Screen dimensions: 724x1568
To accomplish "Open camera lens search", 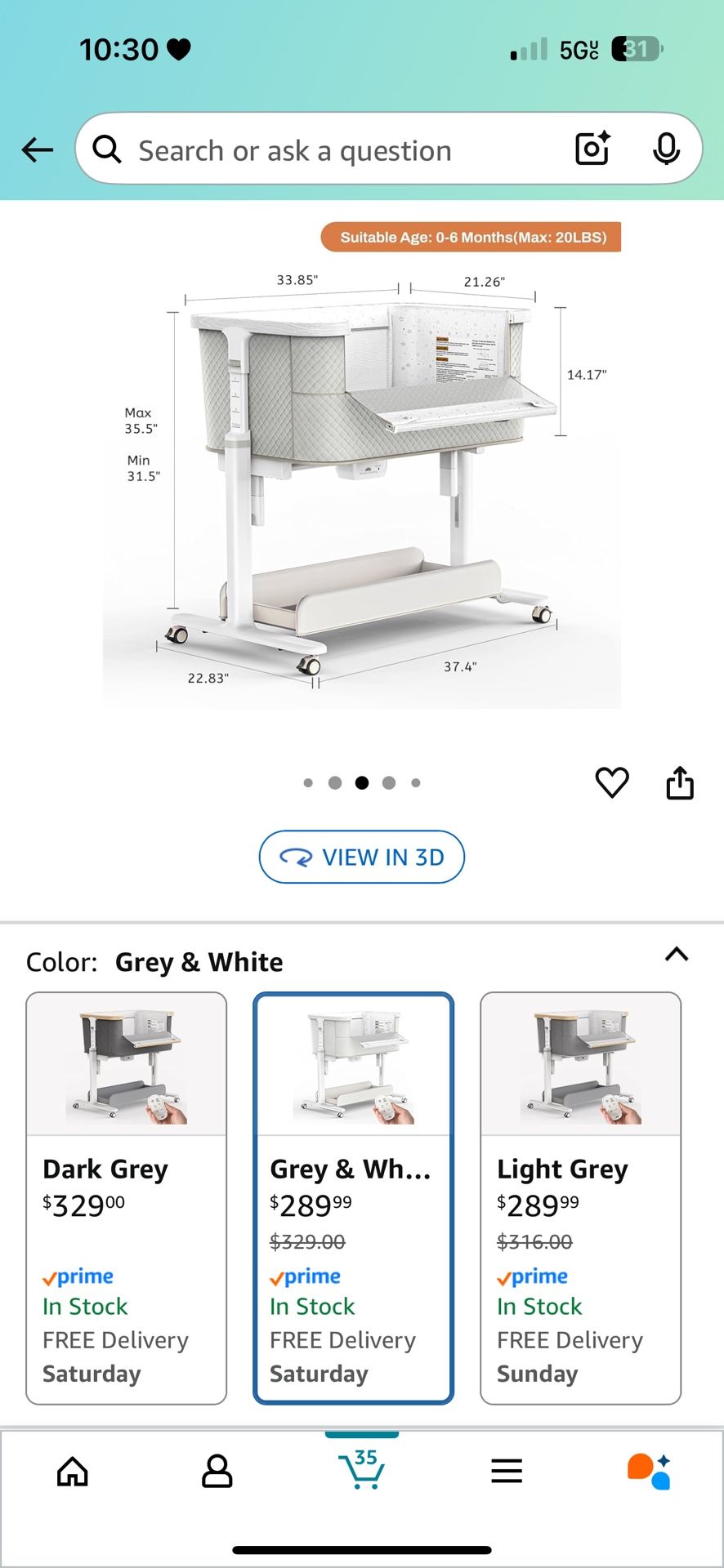I will [x=593, y=149].
